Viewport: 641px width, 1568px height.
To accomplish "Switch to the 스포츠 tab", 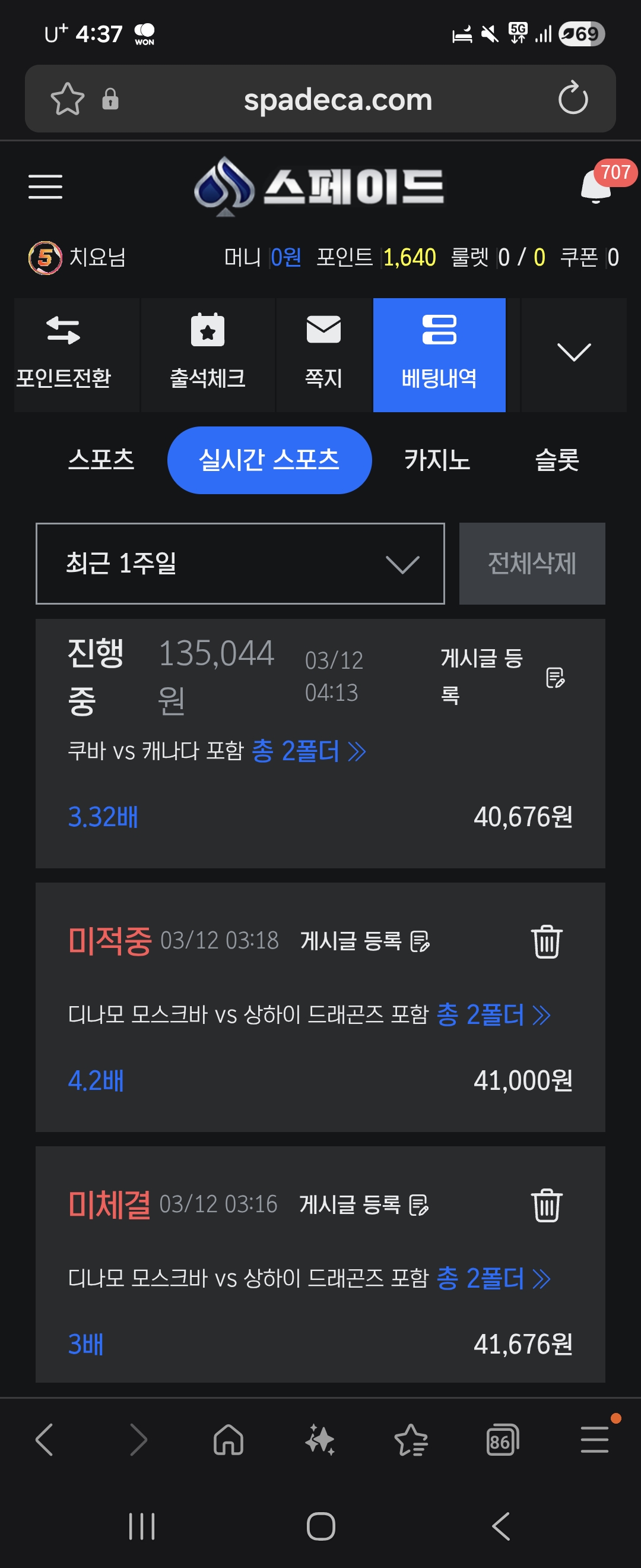I will point(101,460).
